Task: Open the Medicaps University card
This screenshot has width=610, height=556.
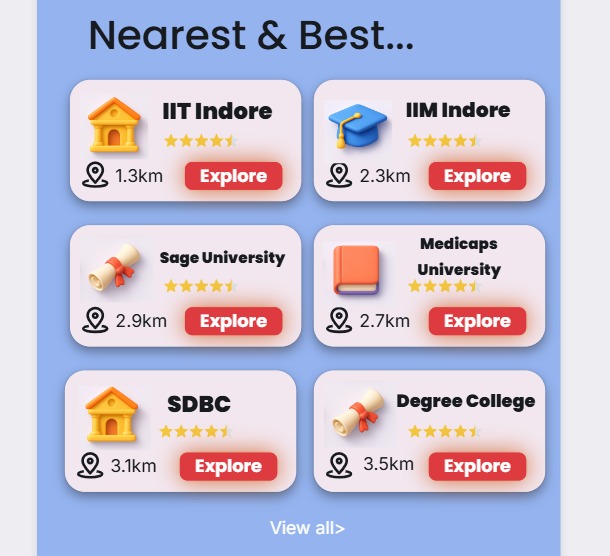Action: pyautogui.click(x=458, y=256)
